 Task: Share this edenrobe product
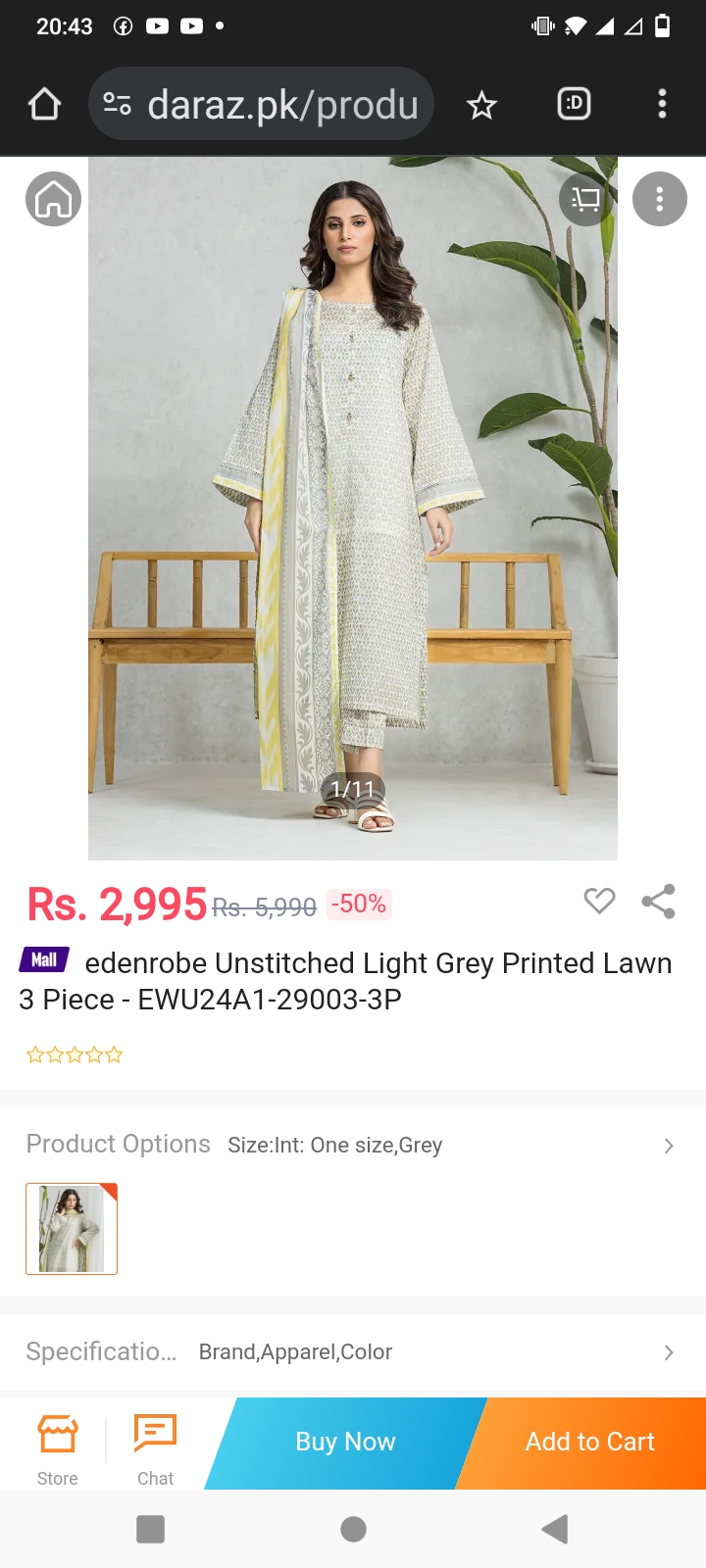(x=658, y=901)
